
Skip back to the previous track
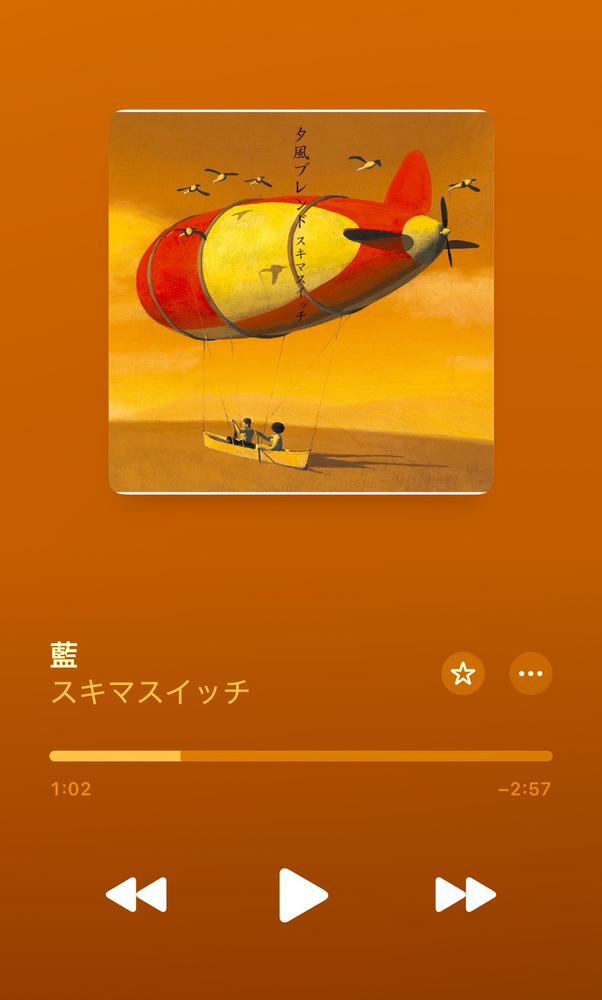click(137, 894)
